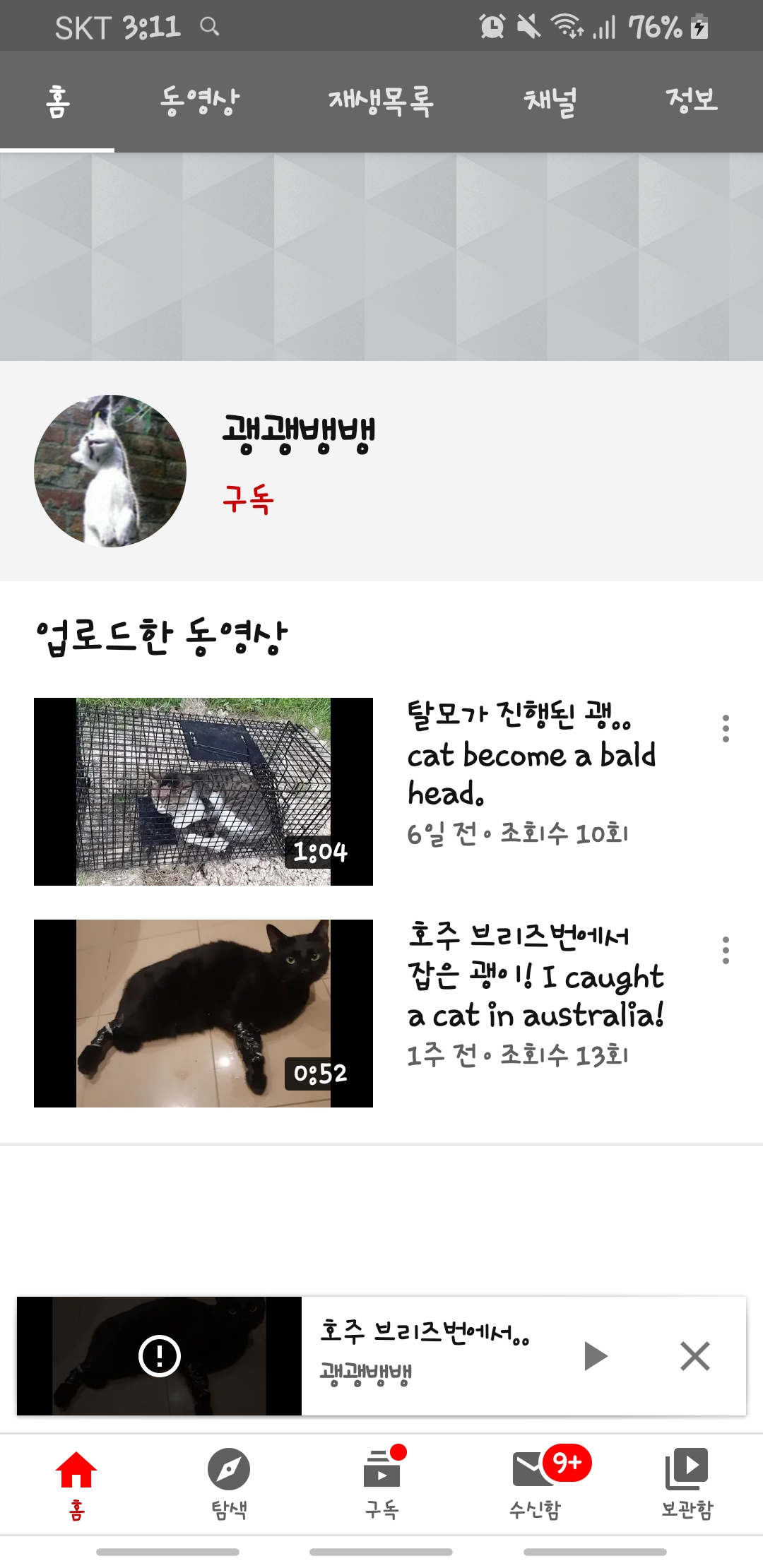
Task: Open the black cat video thumbnail
Action: tap(203, 1013)
